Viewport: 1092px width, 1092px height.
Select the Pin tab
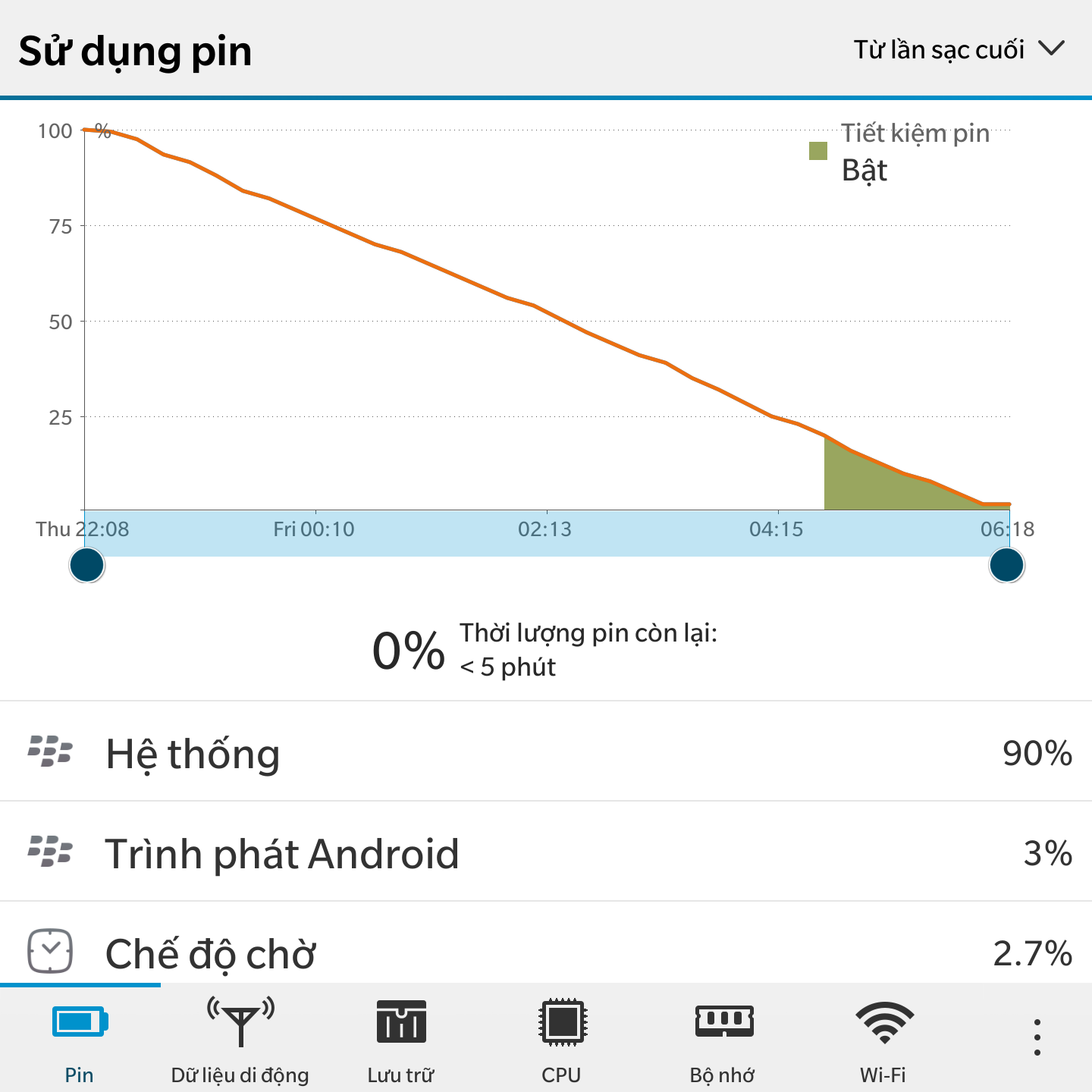point(80,1039)
